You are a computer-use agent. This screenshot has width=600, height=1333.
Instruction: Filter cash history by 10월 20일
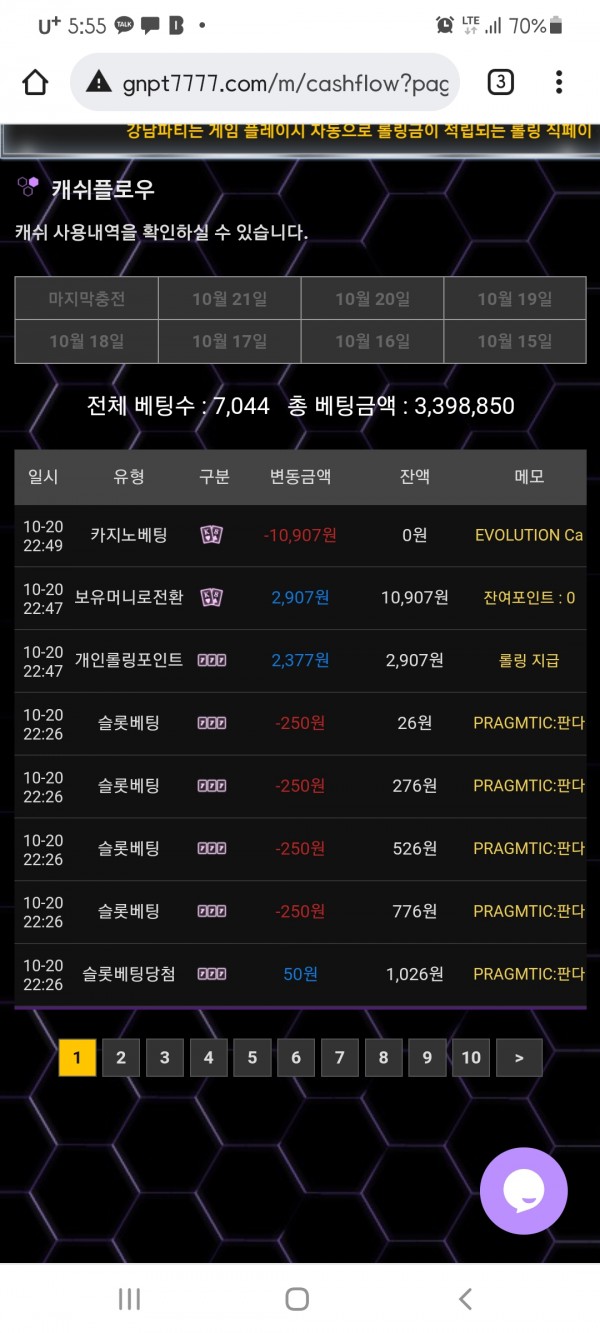coord(372,299)
